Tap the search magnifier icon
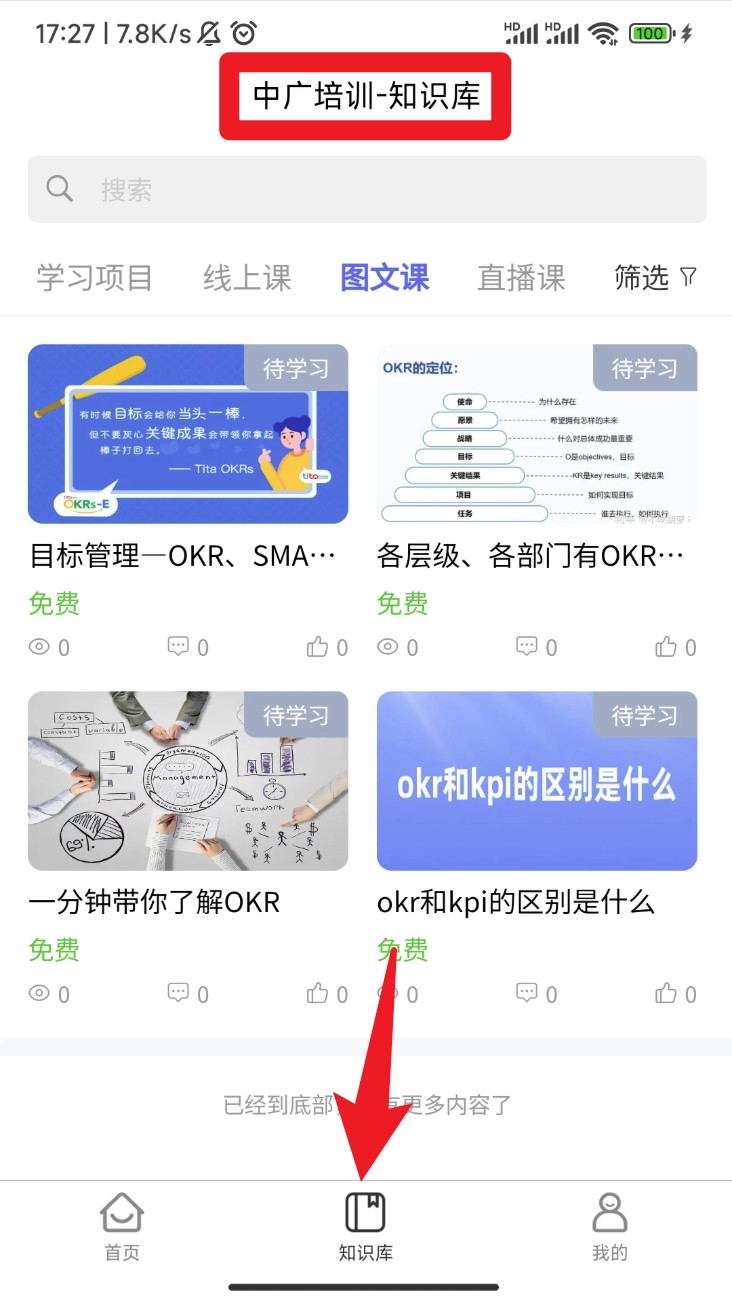732x1304 pixels. coord(58,188)
